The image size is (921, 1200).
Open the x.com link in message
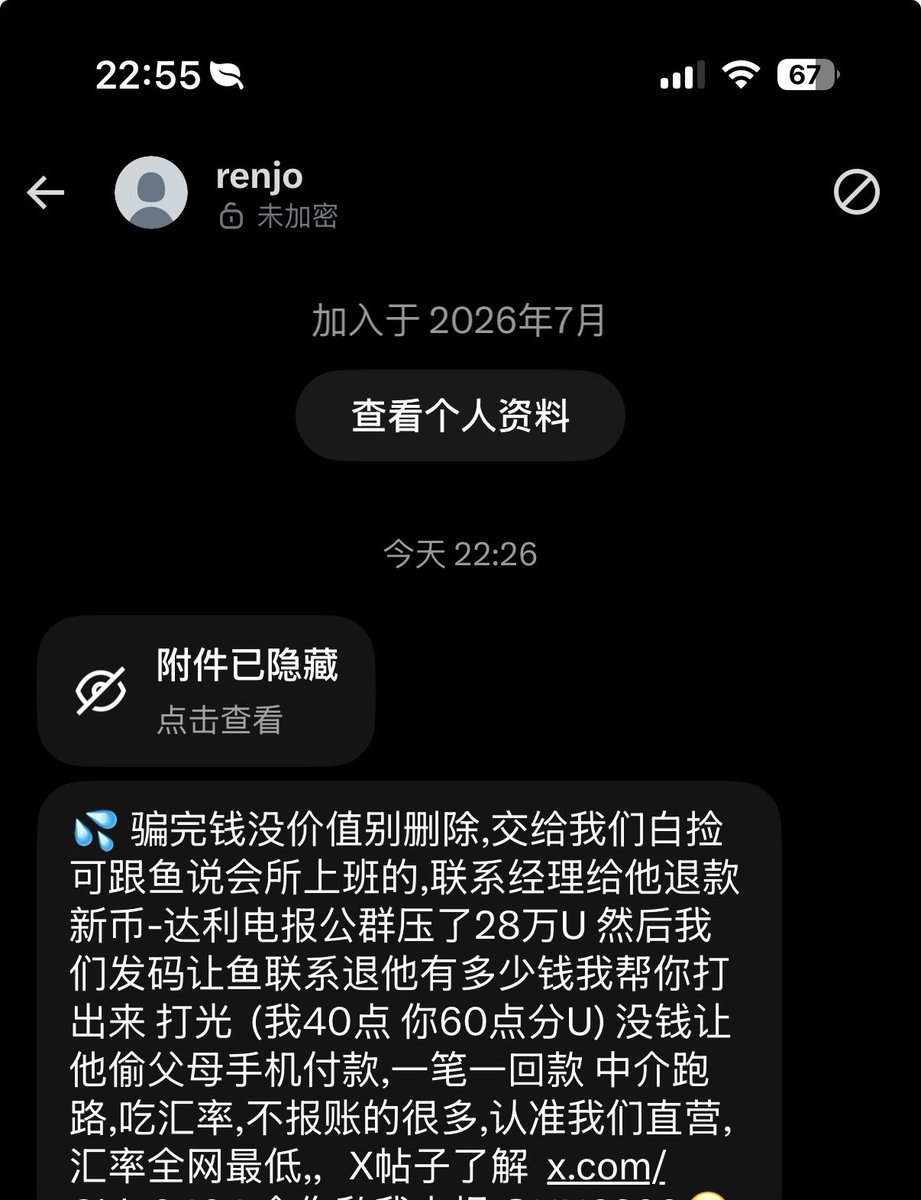[607, 1166]
